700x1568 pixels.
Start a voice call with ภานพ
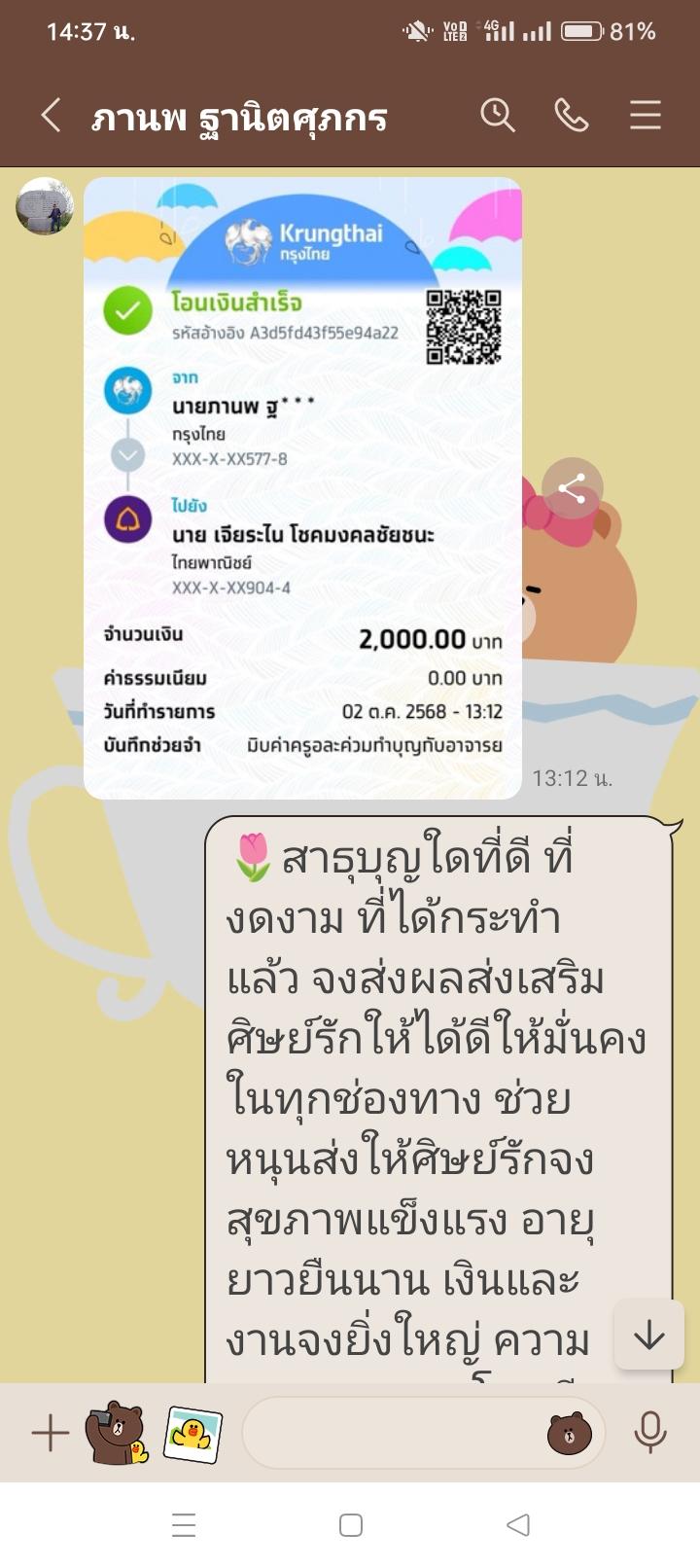tap(572, 116)
